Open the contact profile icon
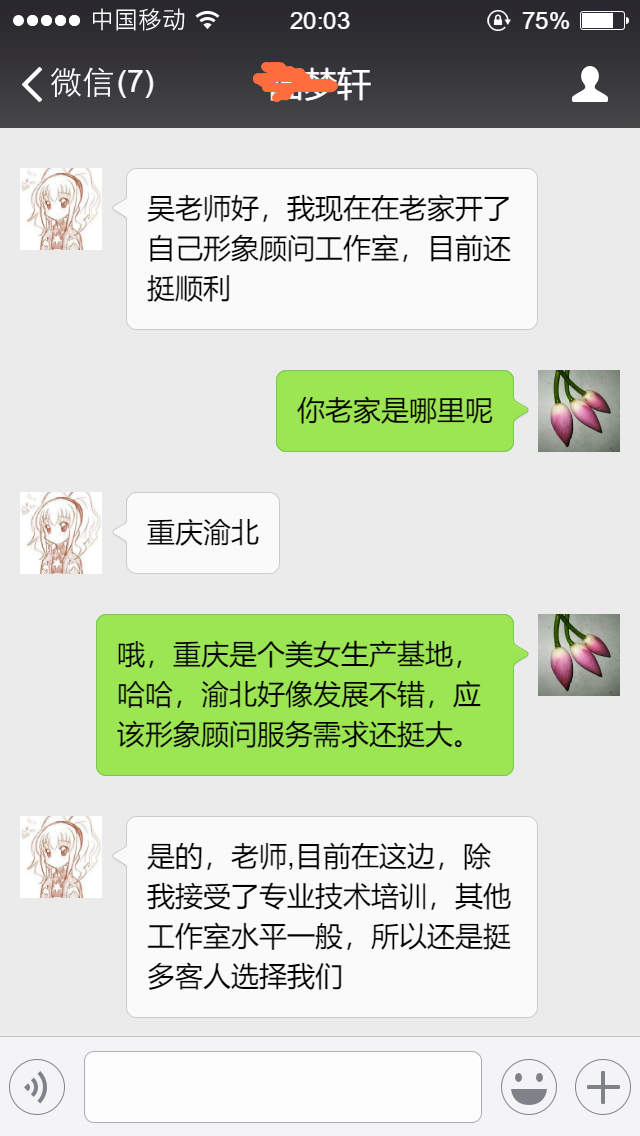Viewport: 640px width, 1136px height. [x=589, y=85]
